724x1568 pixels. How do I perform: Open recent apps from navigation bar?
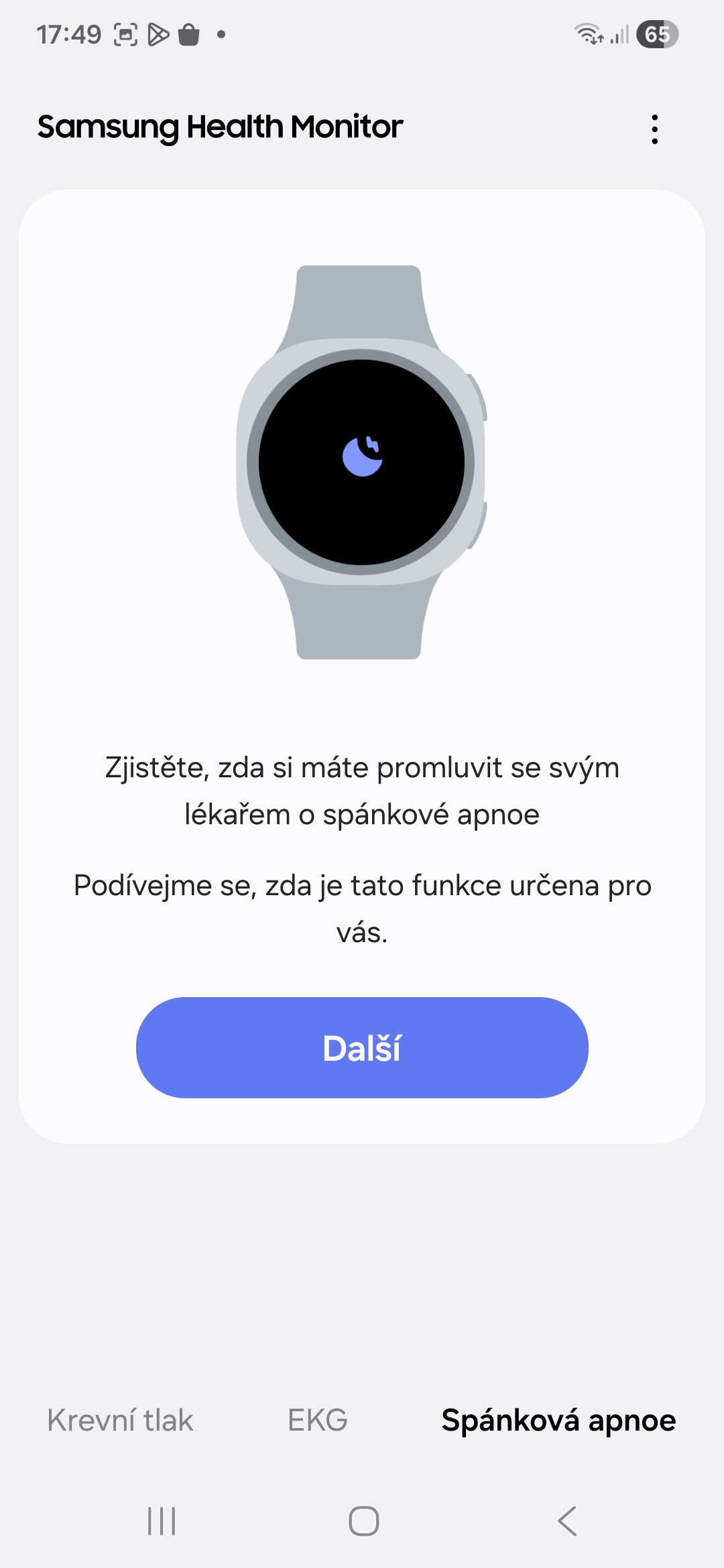(x=162, y=1521)
